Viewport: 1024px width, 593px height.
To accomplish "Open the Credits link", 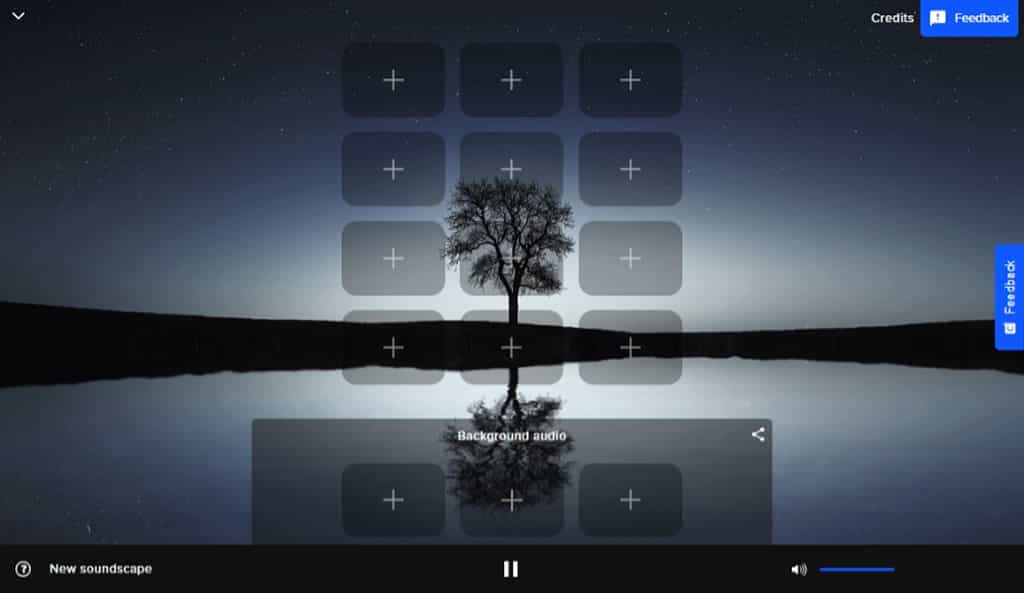I will pyautogui.click(x=892, y=18).
